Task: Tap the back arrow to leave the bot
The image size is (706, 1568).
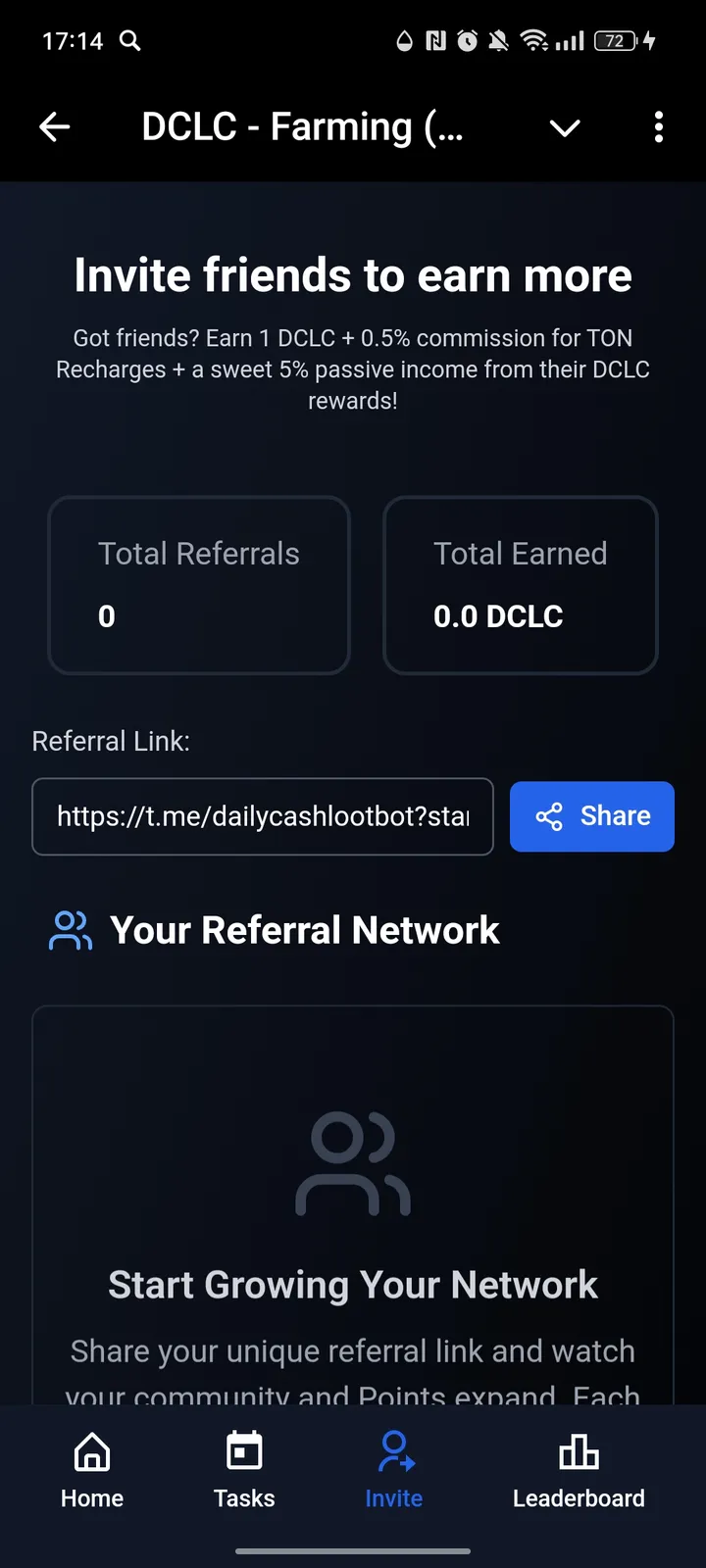Action: coord(55,127)
